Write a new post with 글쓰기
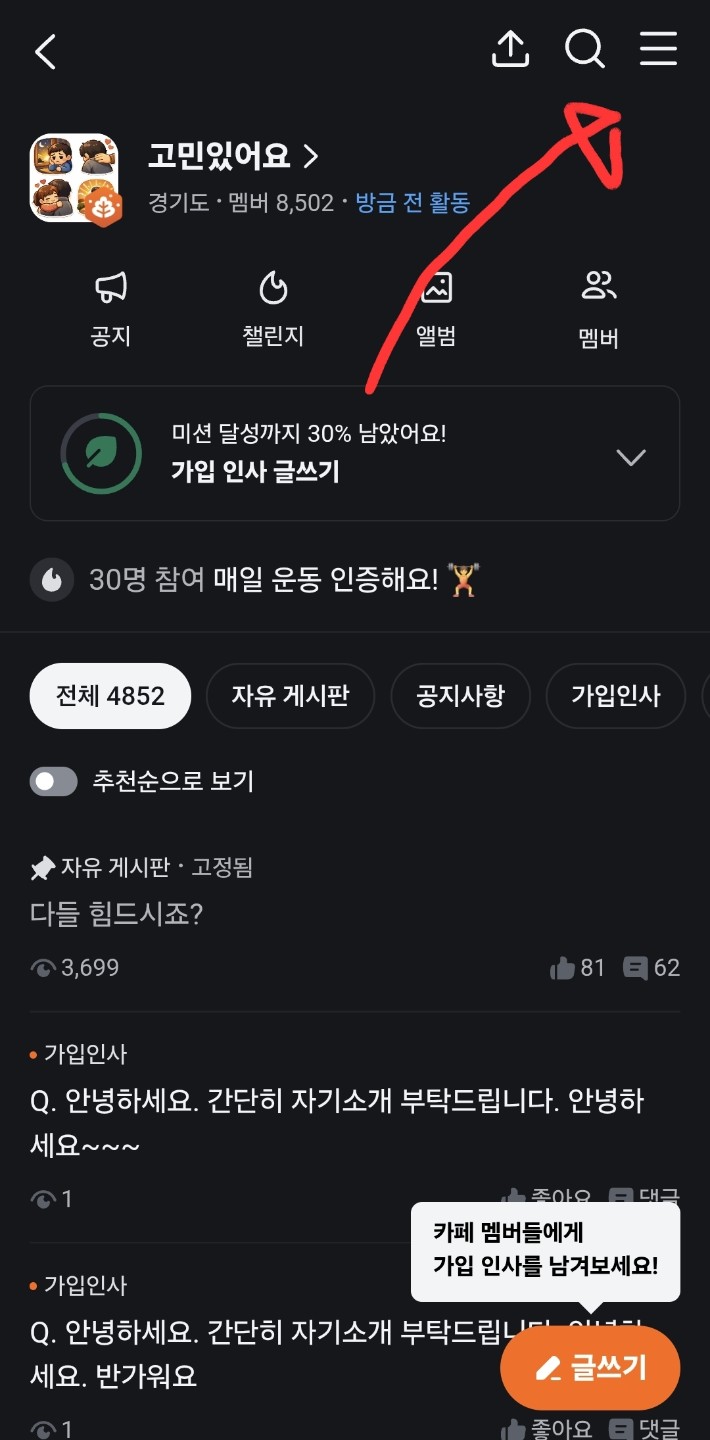The width and height of the screenshot is (710, 1440). [590, 1368]
